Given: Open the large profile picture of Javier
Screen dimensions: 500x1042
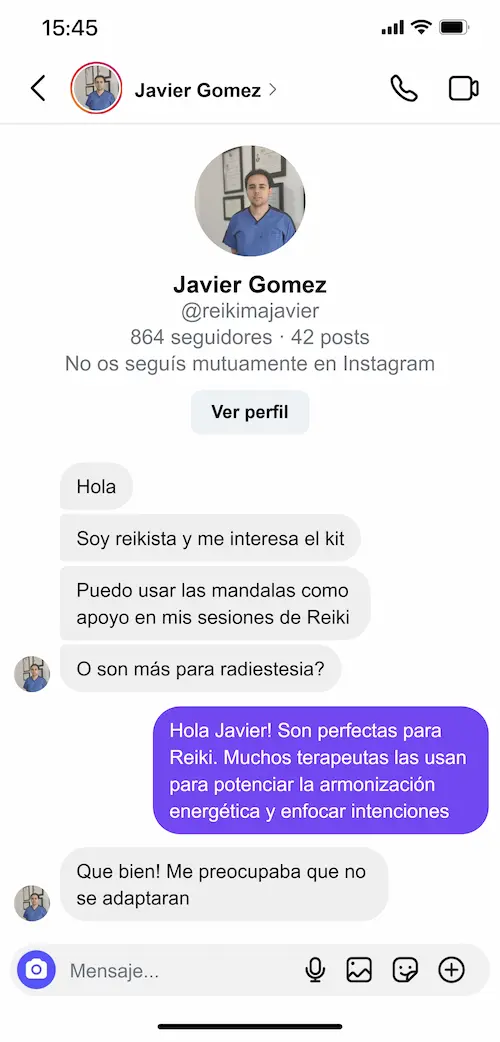Looking at the screenshot, I should click(250, 201).
